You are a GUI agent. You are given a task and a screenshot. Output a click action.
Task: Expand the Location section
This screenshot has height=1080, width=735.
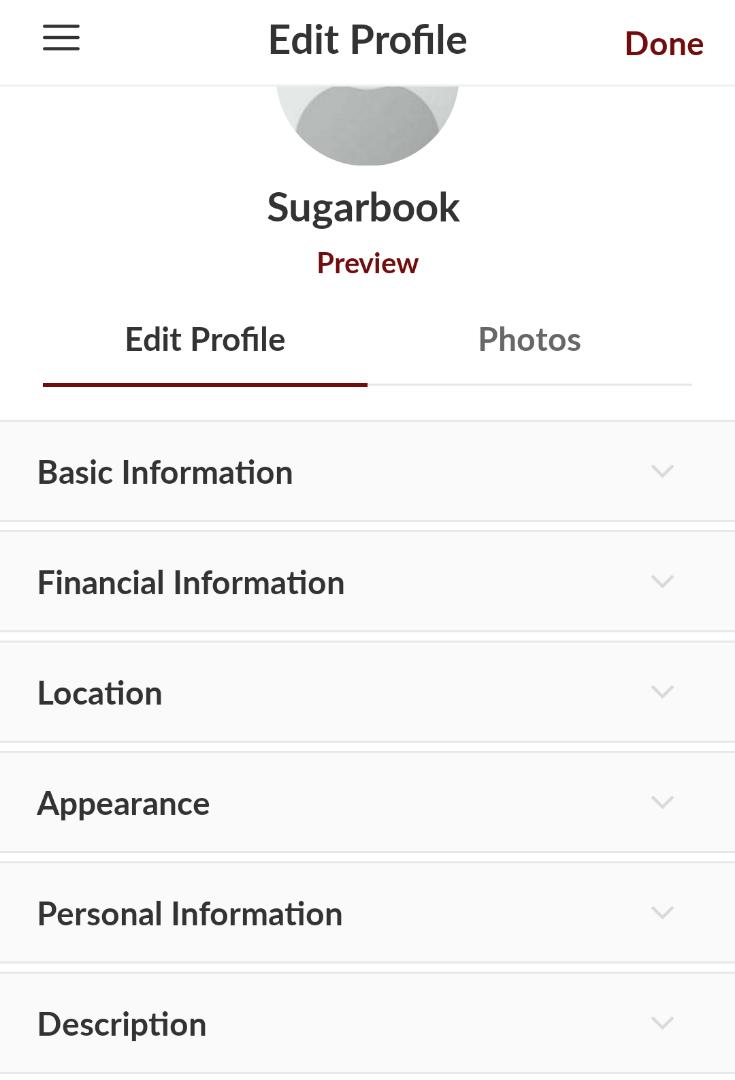click(367, 692)
